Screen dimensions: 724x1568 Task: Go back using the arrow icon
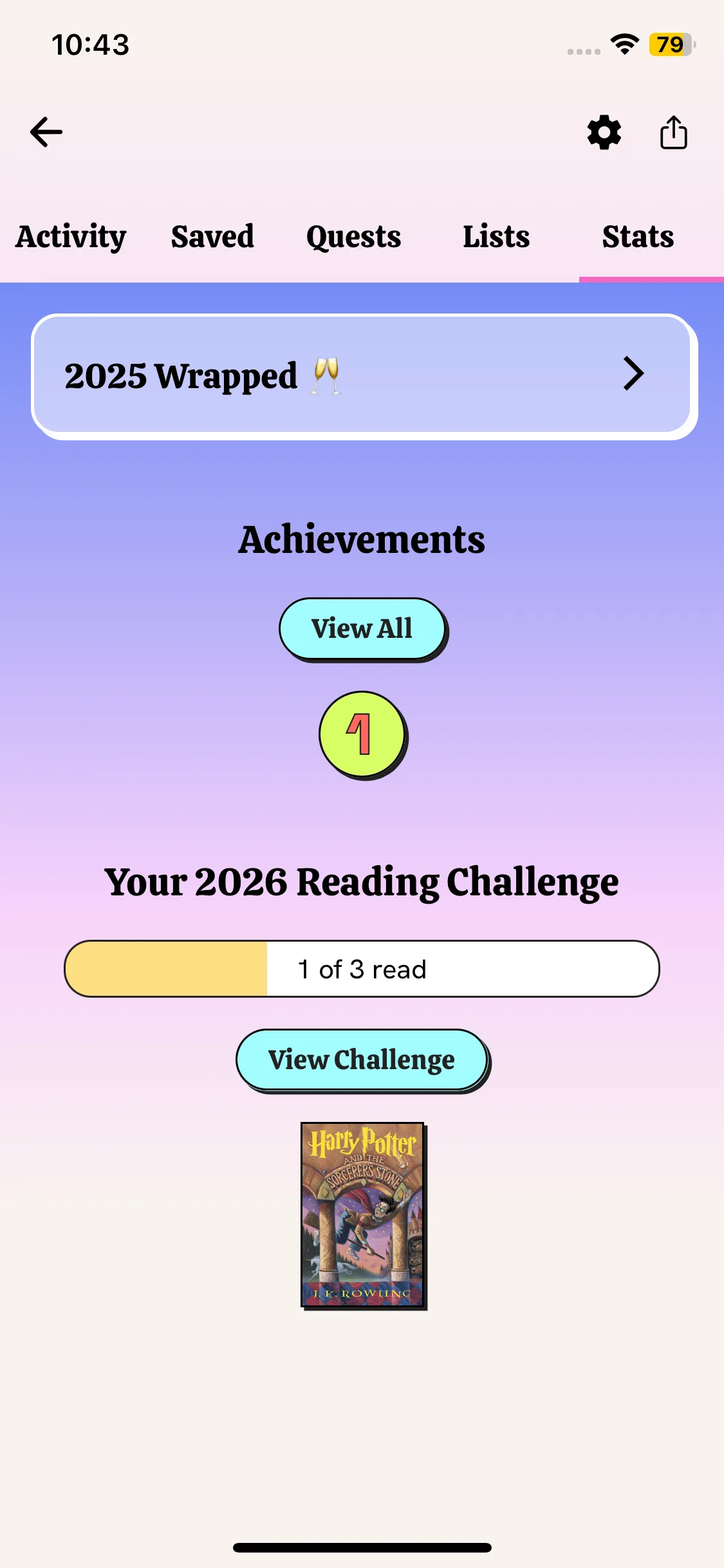tap(46, 132)
